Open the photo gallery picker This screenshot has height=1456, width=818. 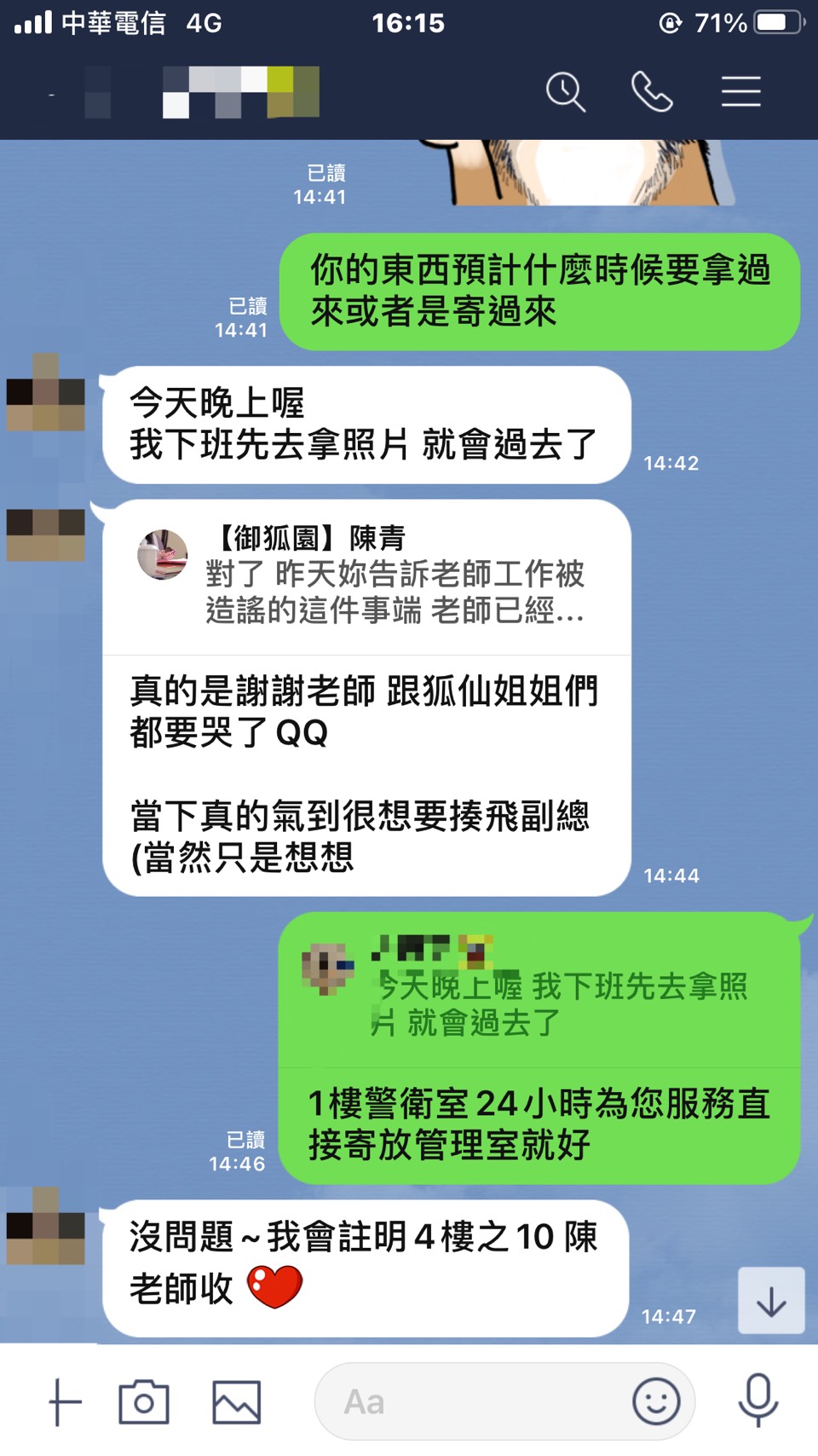coord(236,1402)
